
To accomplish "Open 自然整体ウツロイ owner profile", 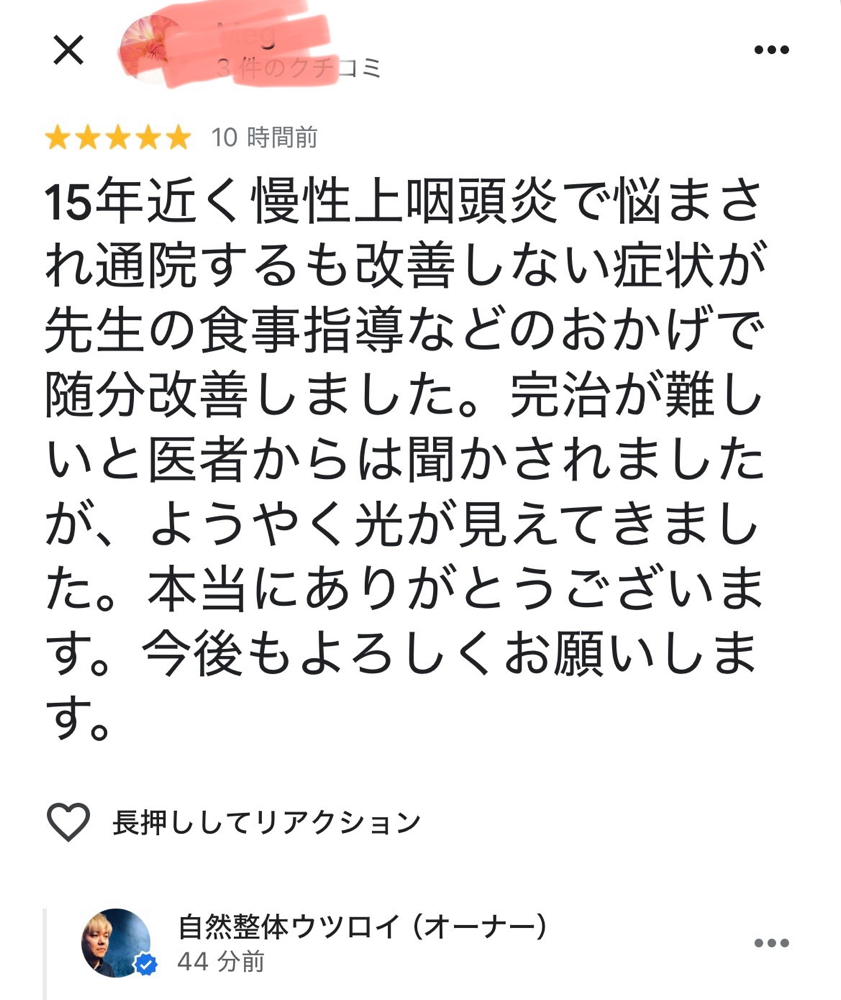I will [x=116, y=943].
